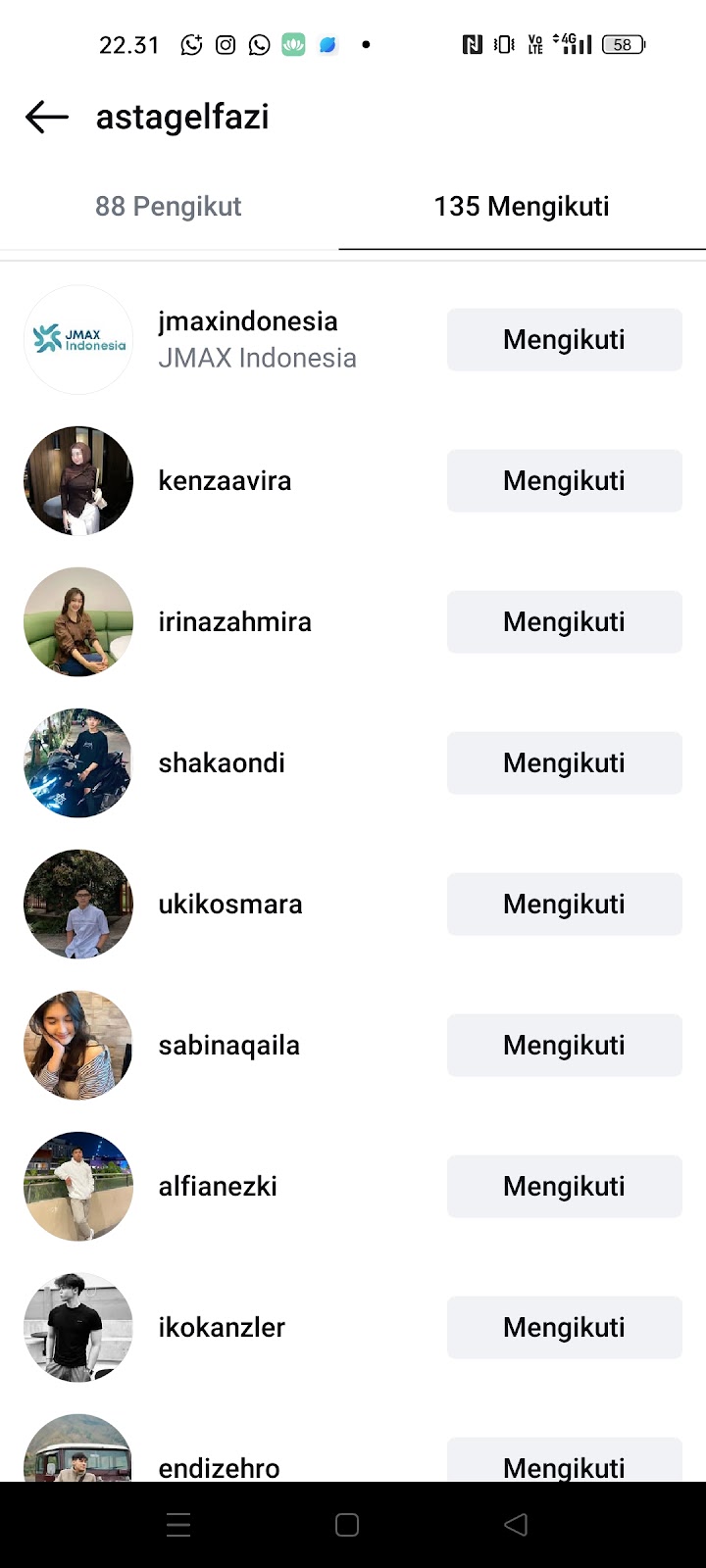Tap Mengikuti button next to ukikosmara
706x1568 pixels.
click(564, 905)
